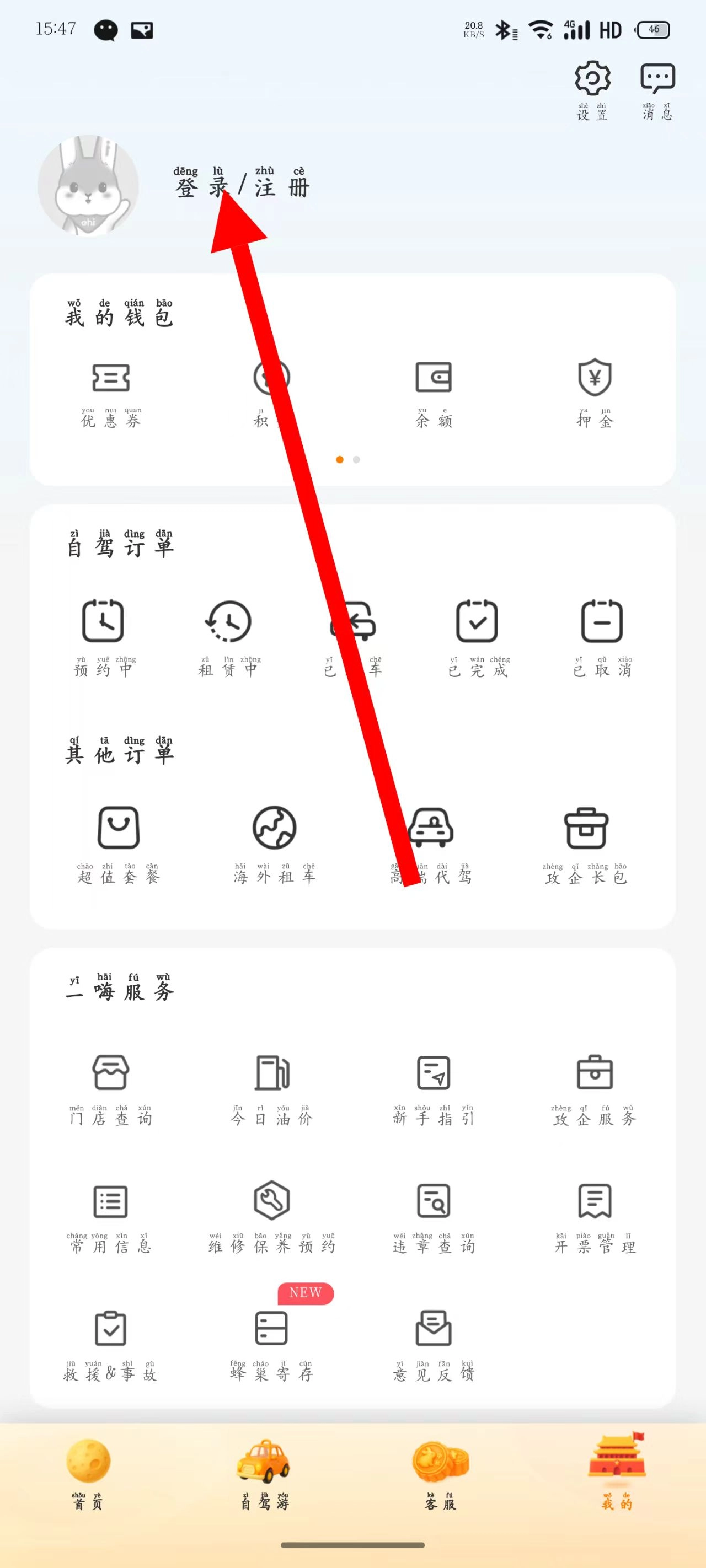
Task: Open 押金 deposit
Action: click(x=595, y=393)
